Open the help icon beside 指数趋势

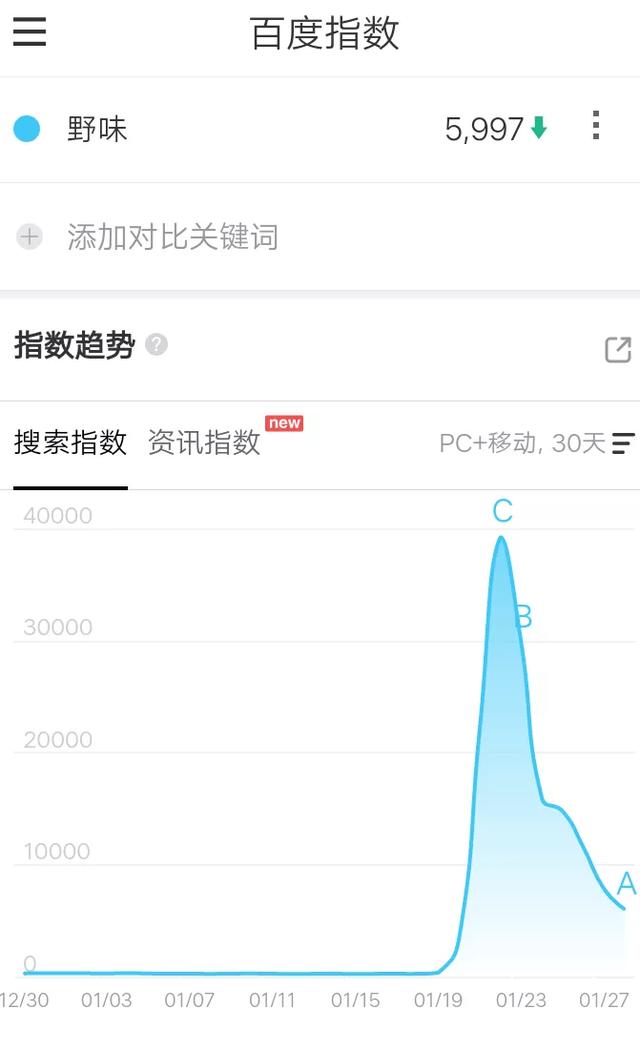coord(157,344)
